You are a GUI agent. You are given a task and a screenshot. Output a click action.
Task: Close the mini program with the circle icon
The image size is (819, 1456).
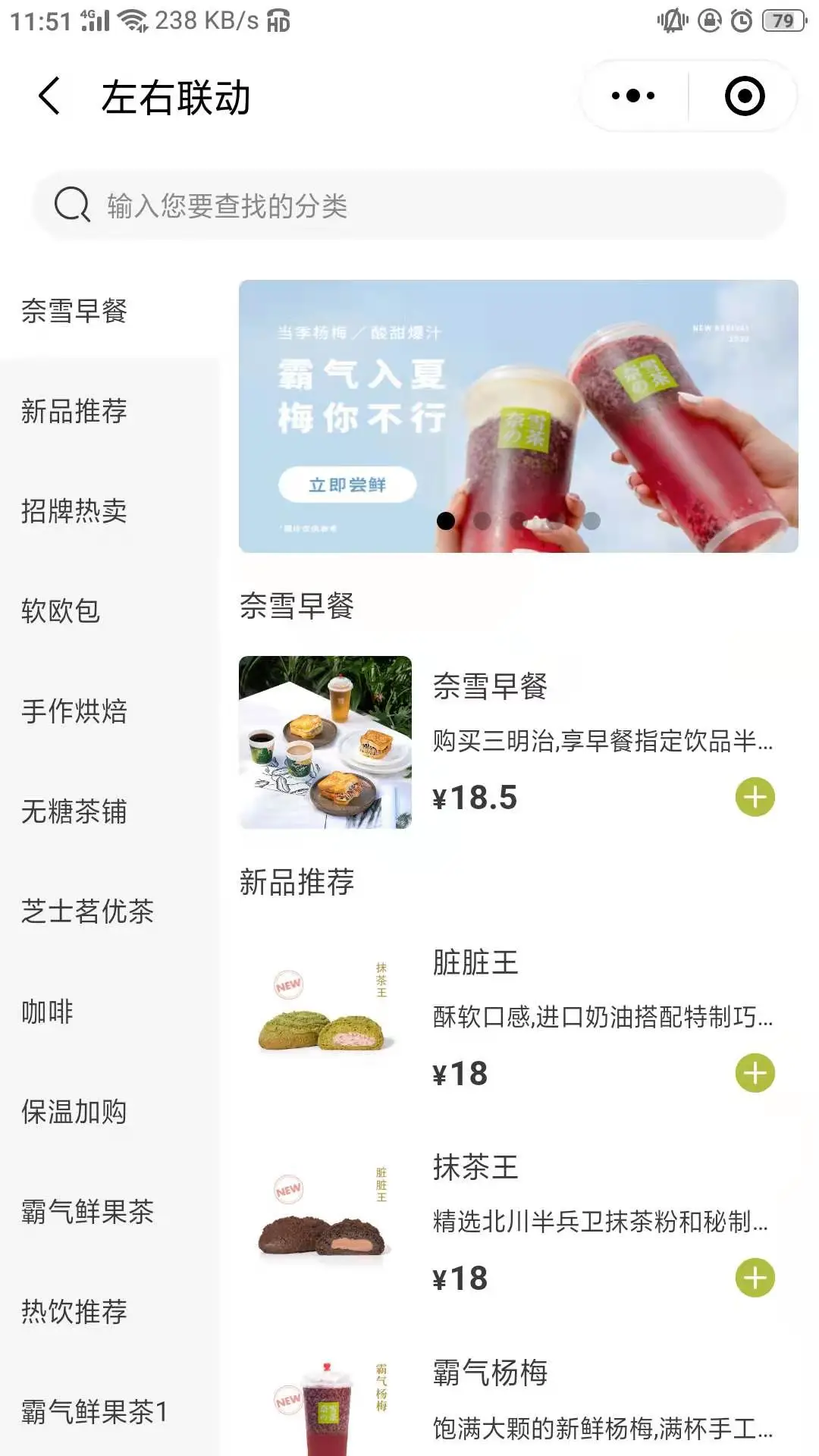pyautogui.click(x=744, y=96)
